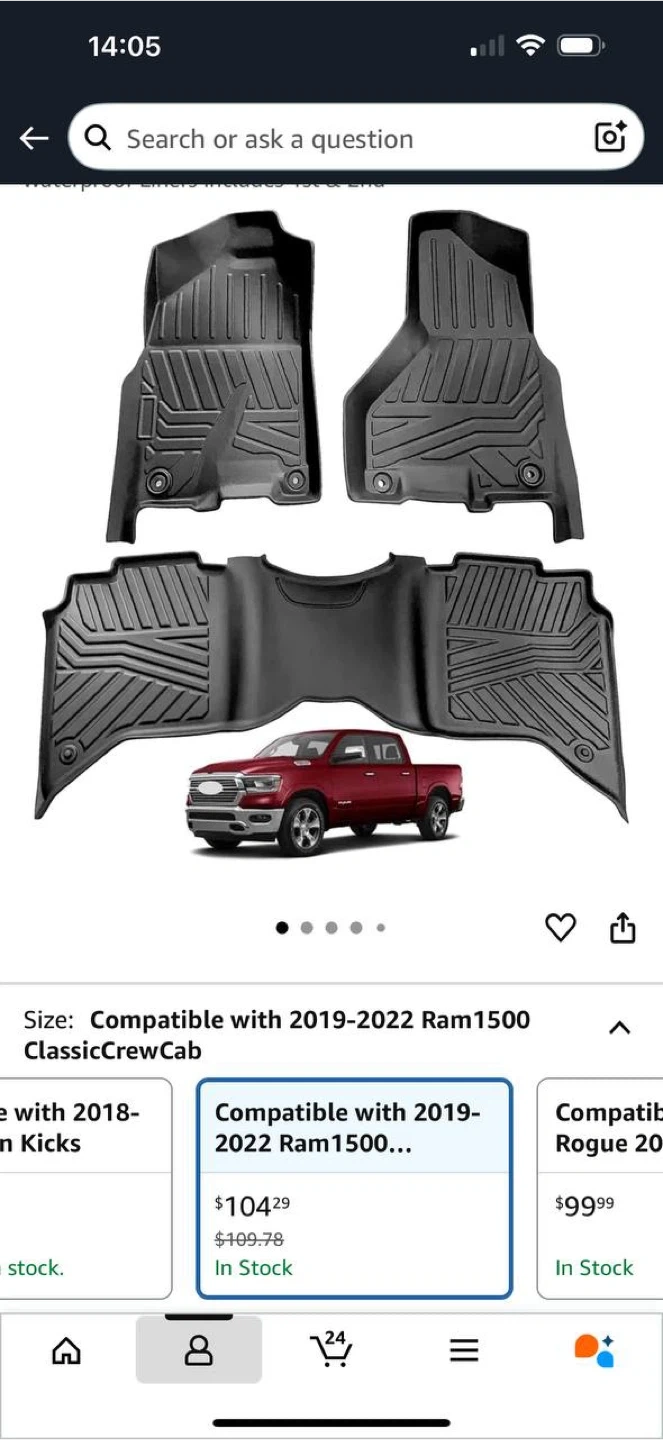This screenshot has width=663, height=1440.
Task: Go back with the arrow icon
Action: tap(34, 138)
